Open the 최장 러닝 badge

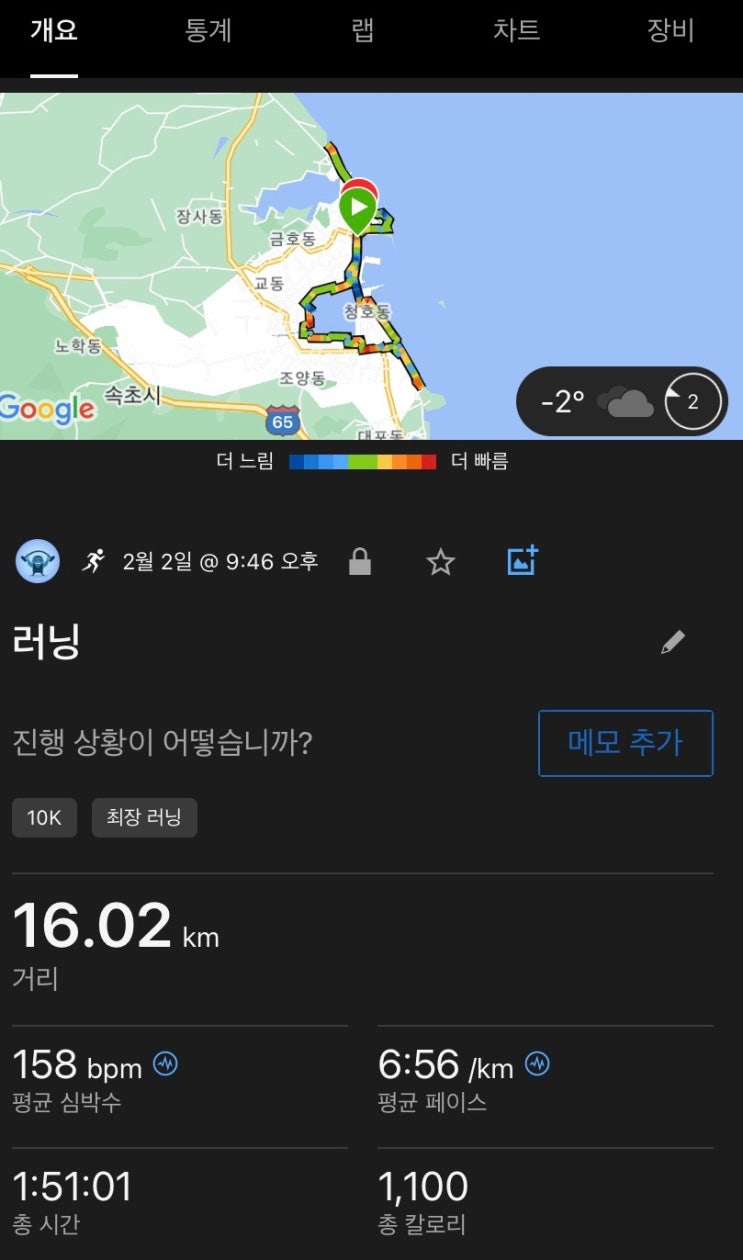click(144, 818)
